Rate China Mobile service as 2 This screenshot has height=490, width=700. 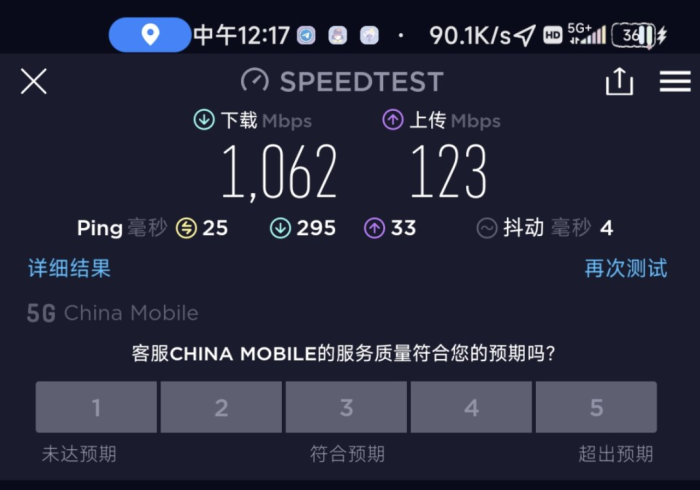click(x=221, y=407)
